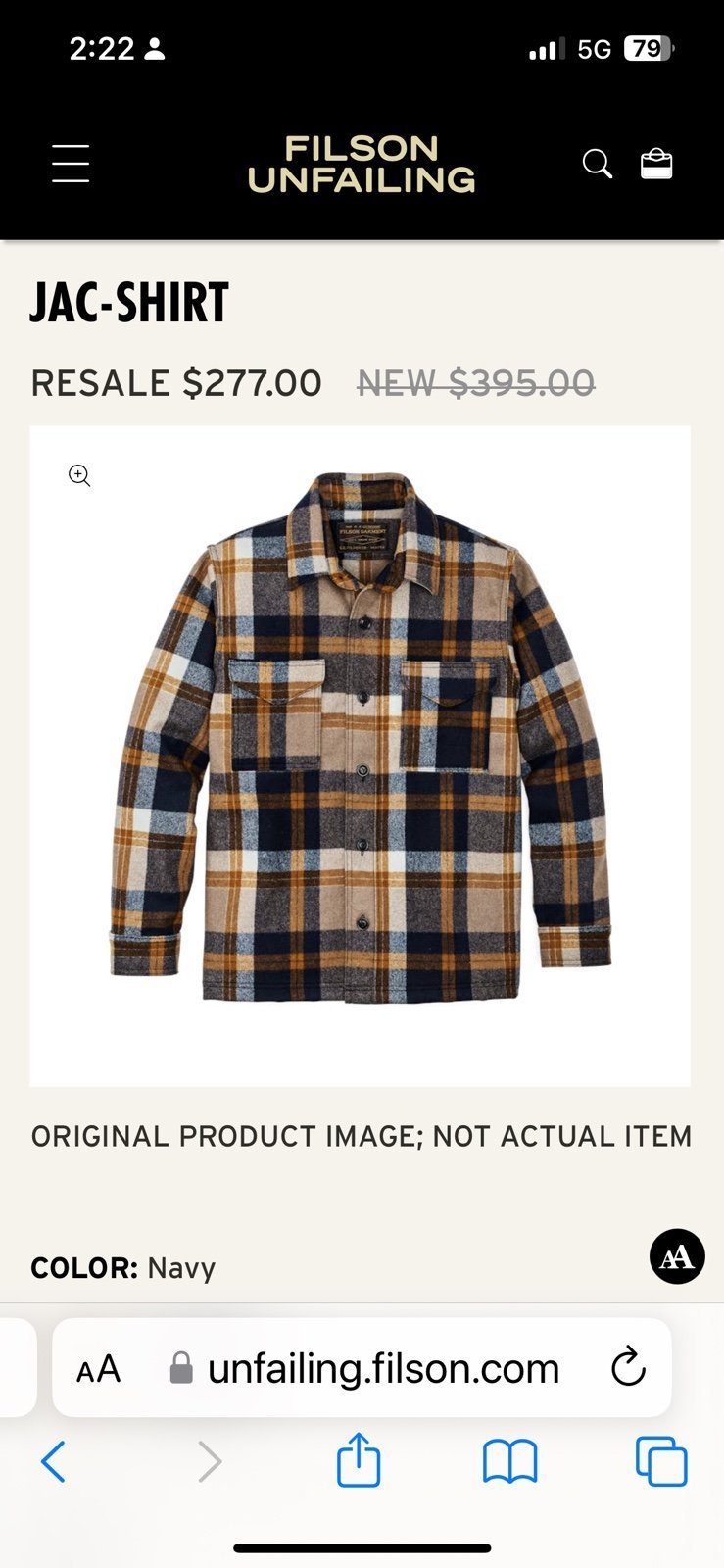Screen dimensions: 724x1568
Task: Open the hamburger menu
Action: (x=71, y=164)
